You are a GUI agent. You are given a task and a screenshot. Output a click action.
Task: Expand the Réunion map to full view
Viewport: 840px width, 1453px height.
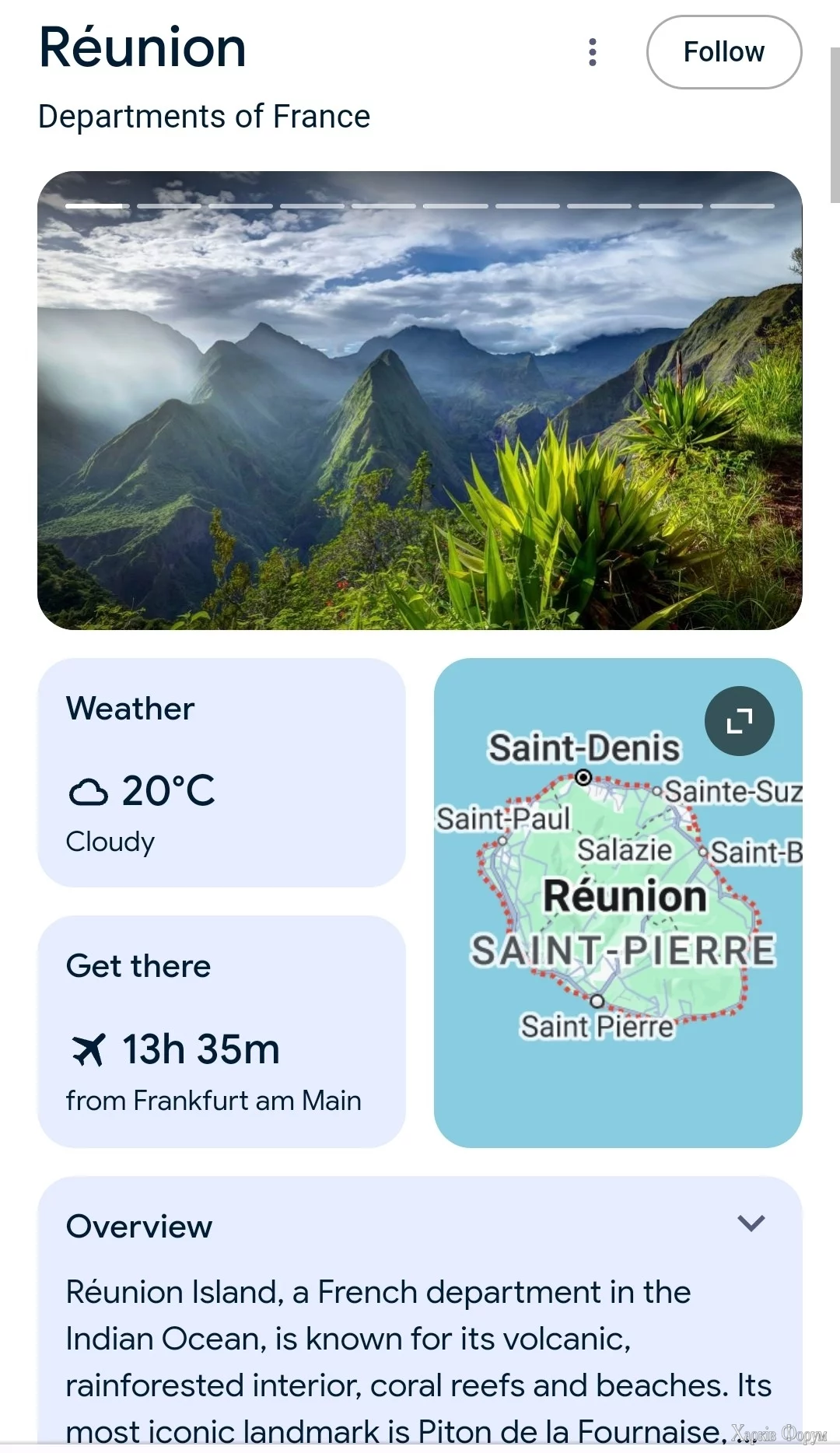click(x=739, y=721)
